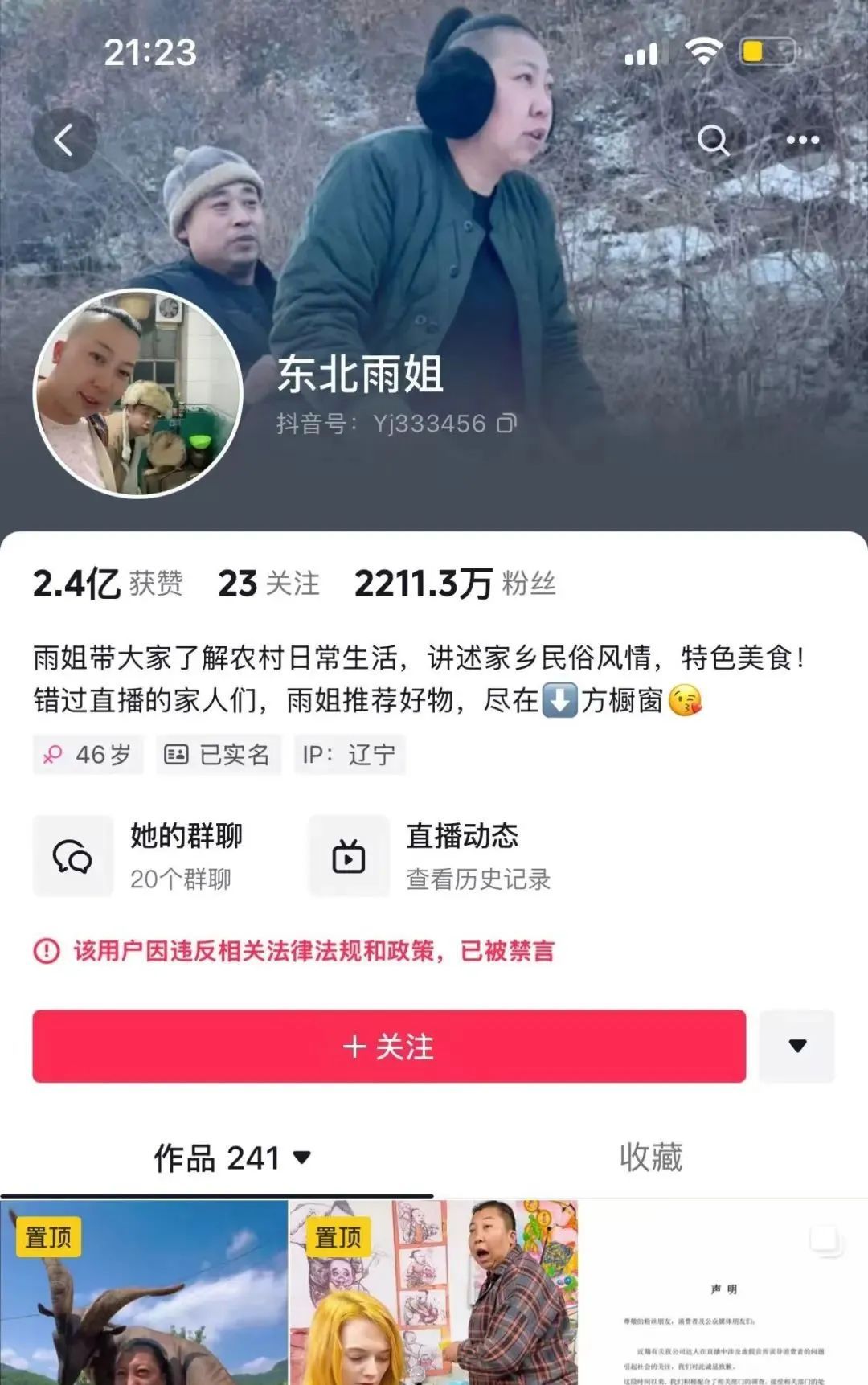868x1385 pixels.
Task: Tap the 置顶 pinned label on the first video
Action: coord(50,1236)
